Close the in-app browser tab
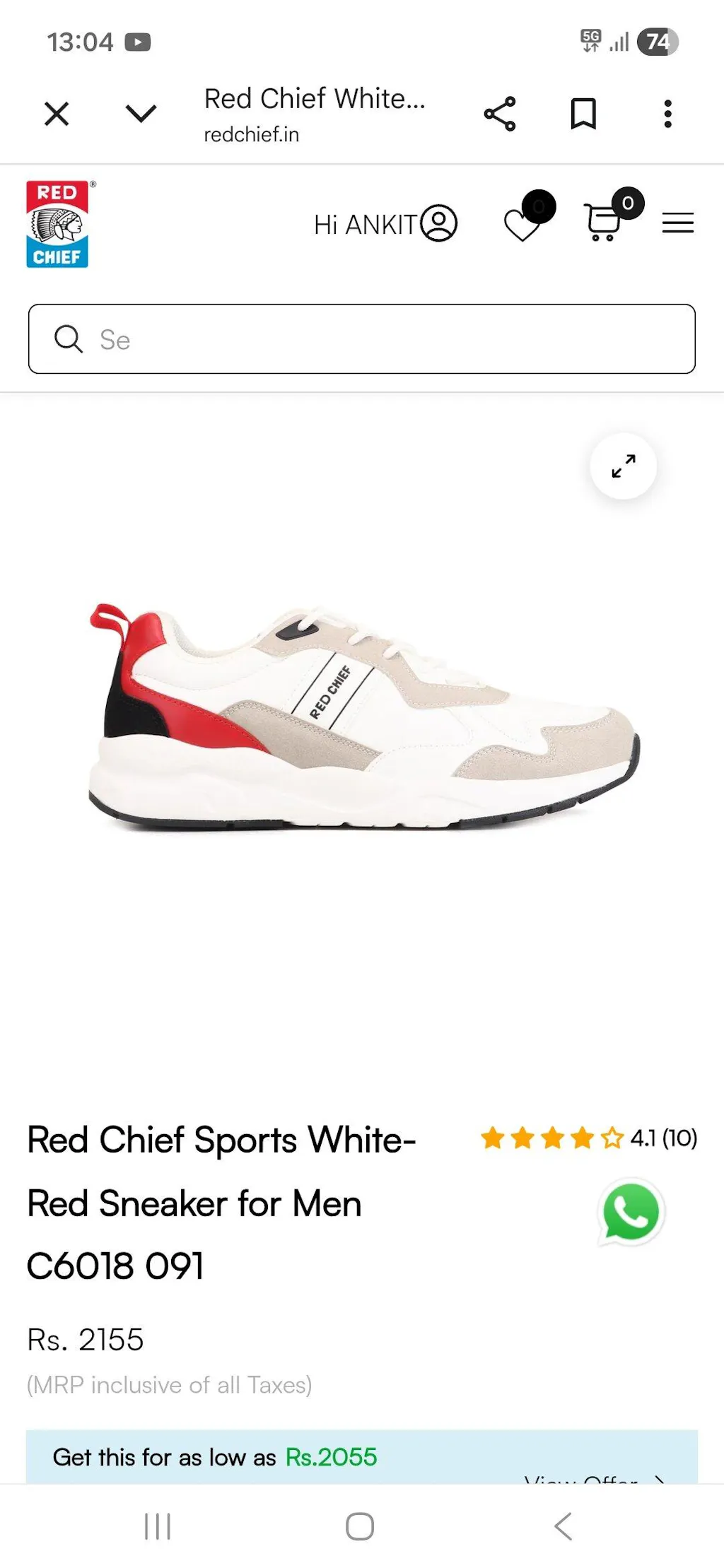The height and width of the screenshot is (1568, 724). click(x=57, y=114)
